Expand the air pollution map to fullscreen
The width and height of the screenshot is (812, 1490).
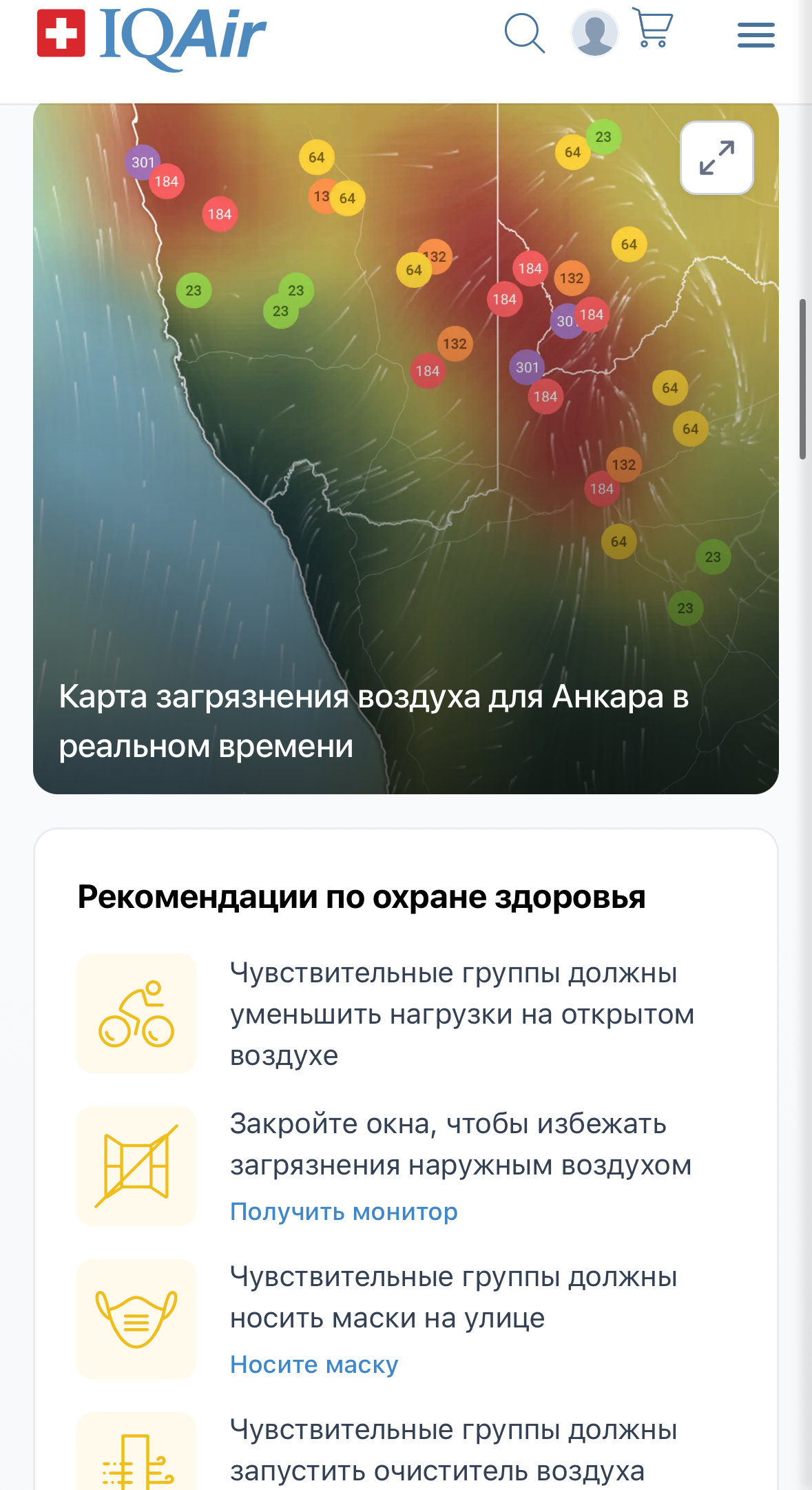click(716, 158)
